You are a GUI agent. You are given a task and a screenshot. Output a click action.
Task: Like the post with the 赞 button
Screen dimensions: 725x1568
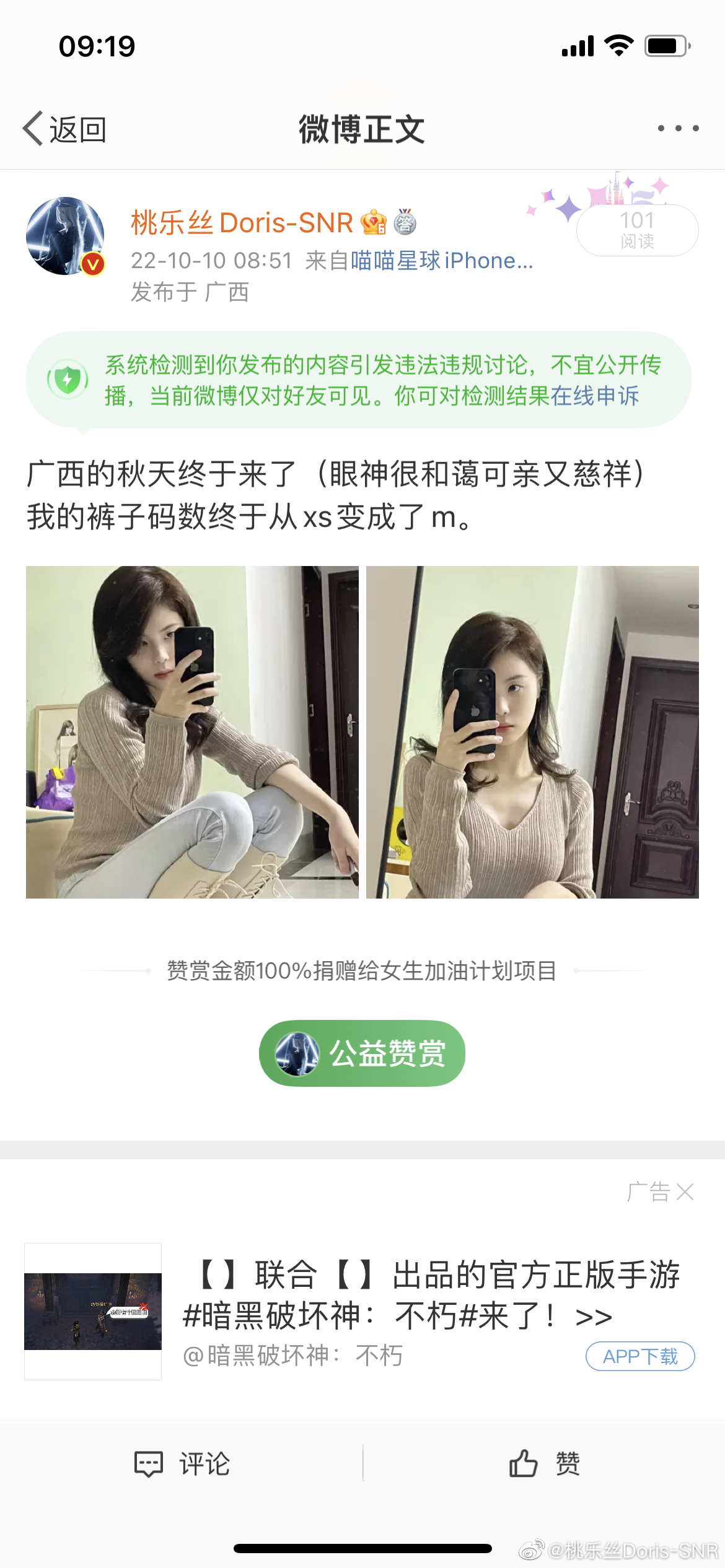(x=544, y=1464)
